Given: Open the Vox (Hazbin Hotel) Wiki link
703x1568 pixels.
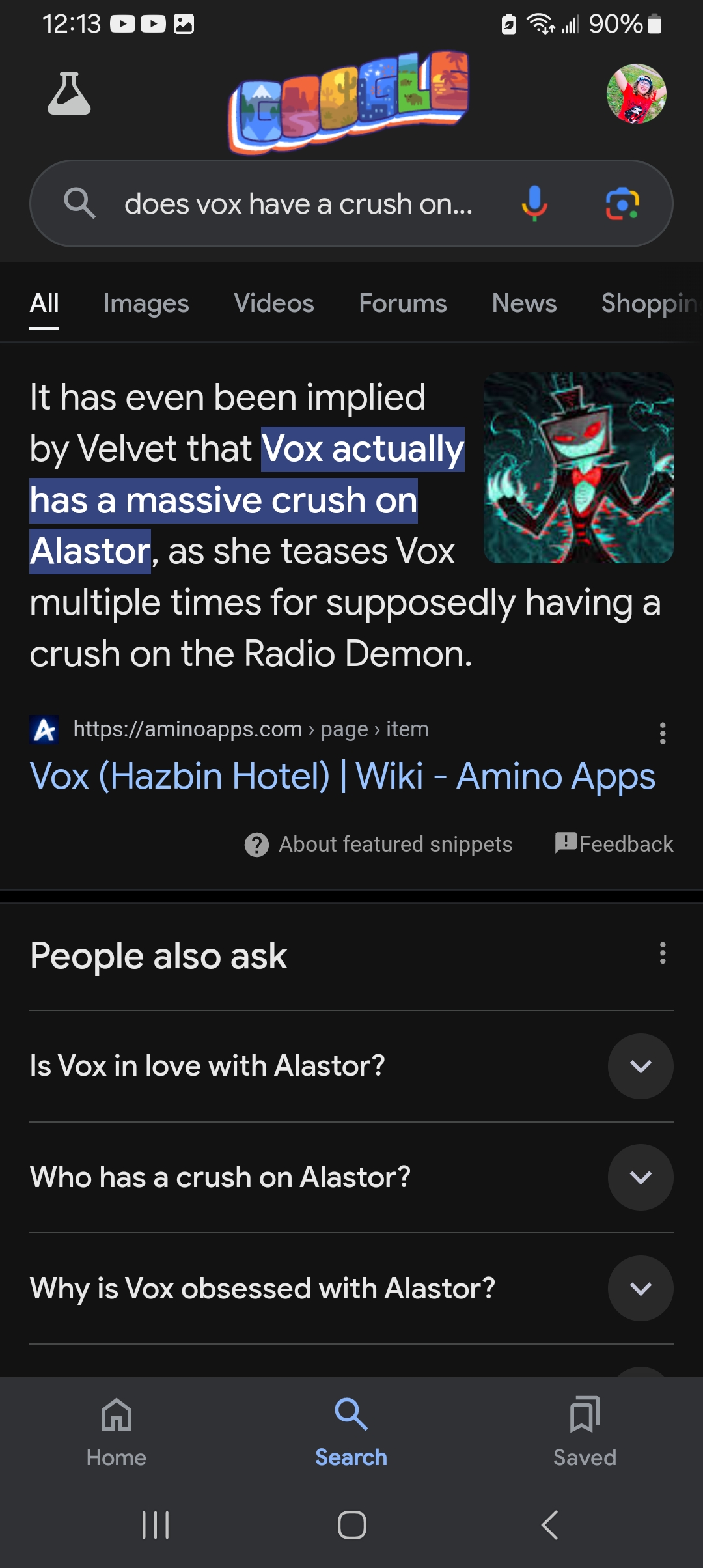Looking at the screenshot, I should click(342, 776).
